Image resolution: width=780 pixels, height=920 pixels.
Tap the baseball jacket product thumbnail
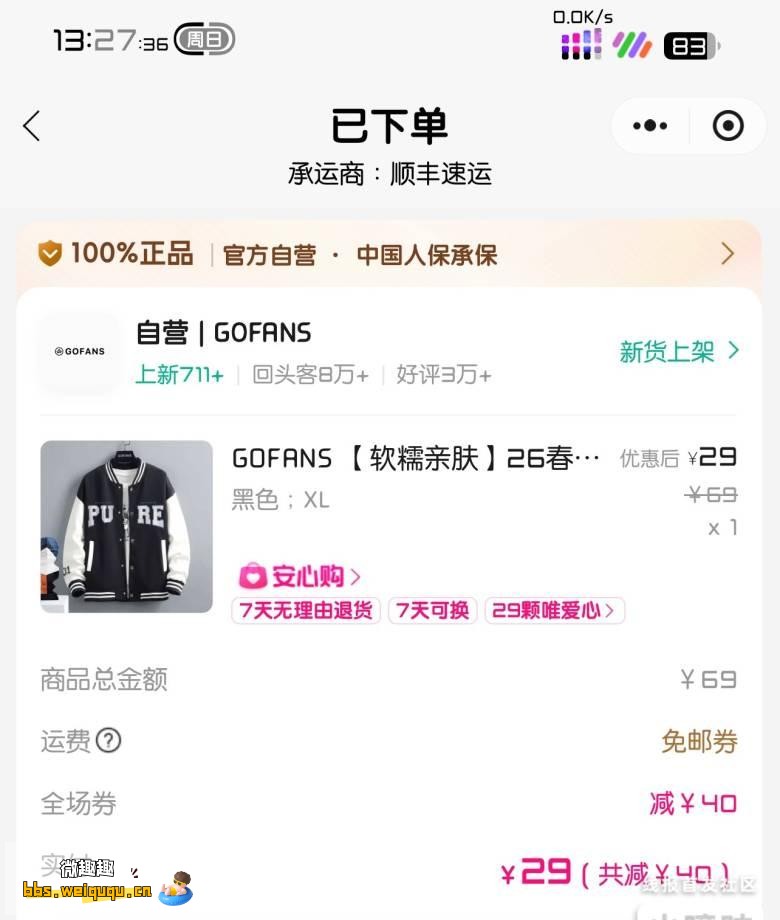tap(125, 526)
